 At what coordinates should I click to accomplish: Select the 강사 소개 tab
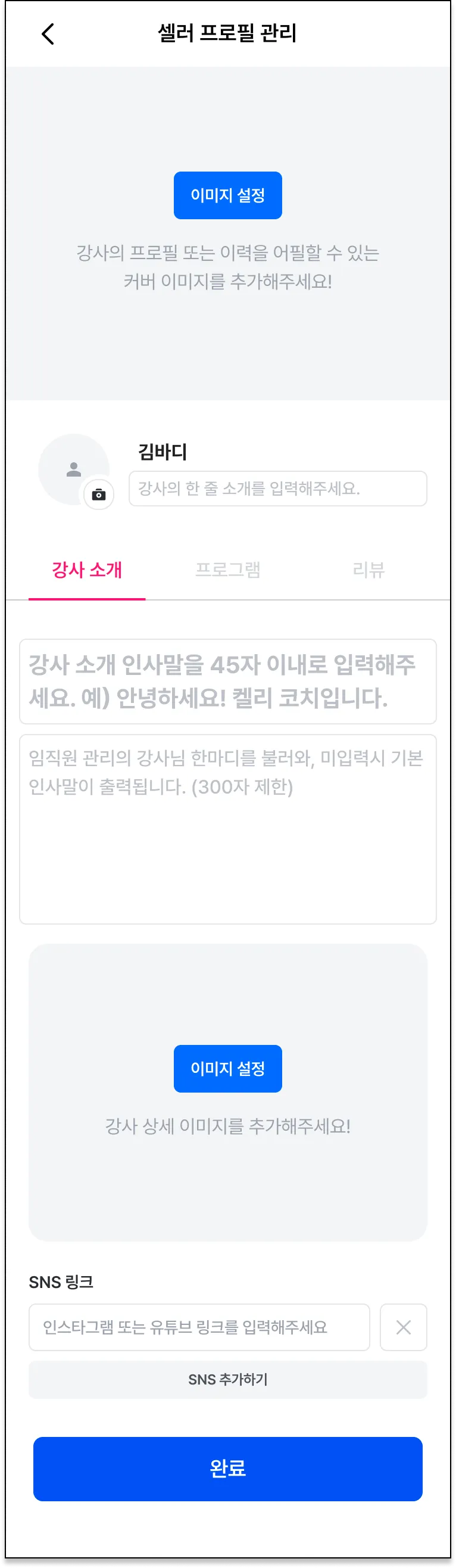[x=87, y=570]
